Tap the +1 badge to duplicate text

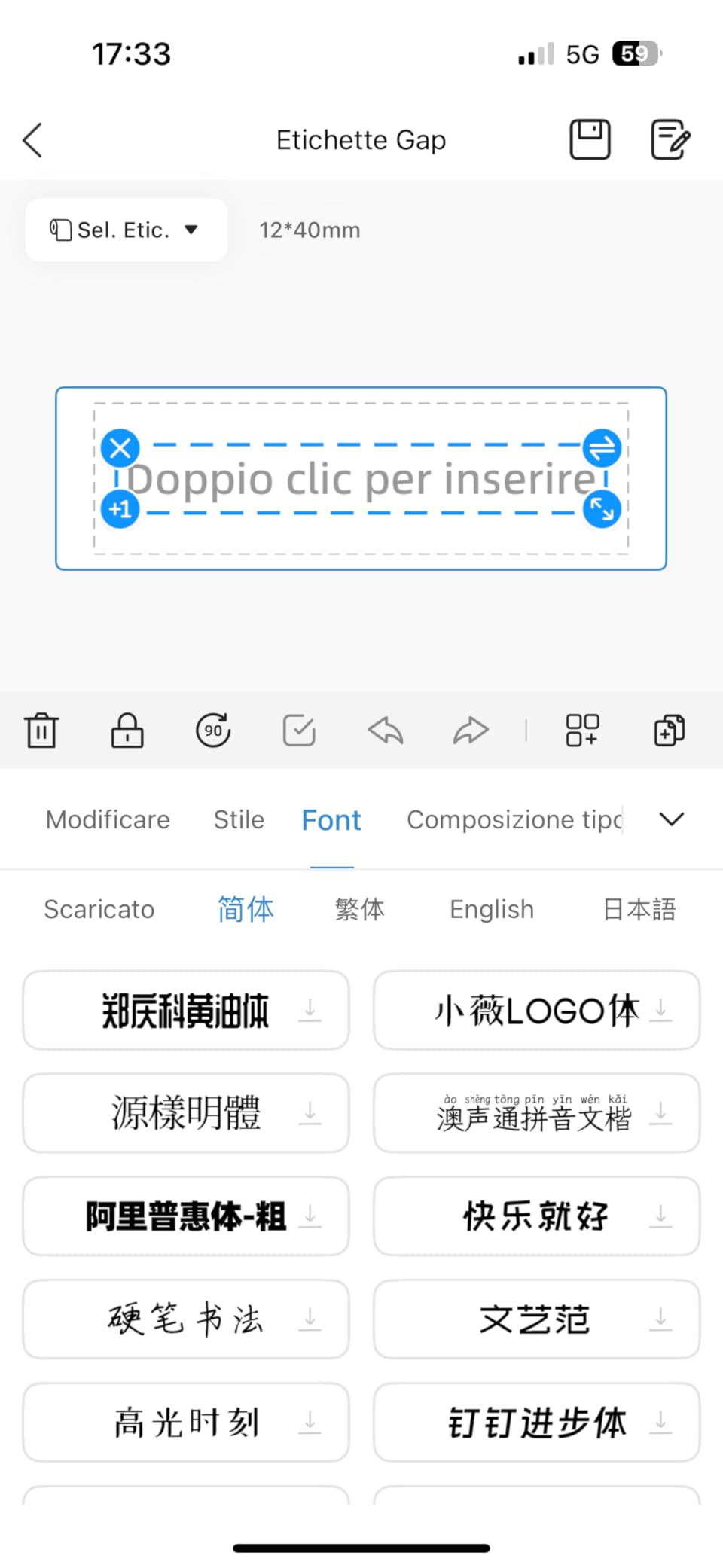(119, 508)
